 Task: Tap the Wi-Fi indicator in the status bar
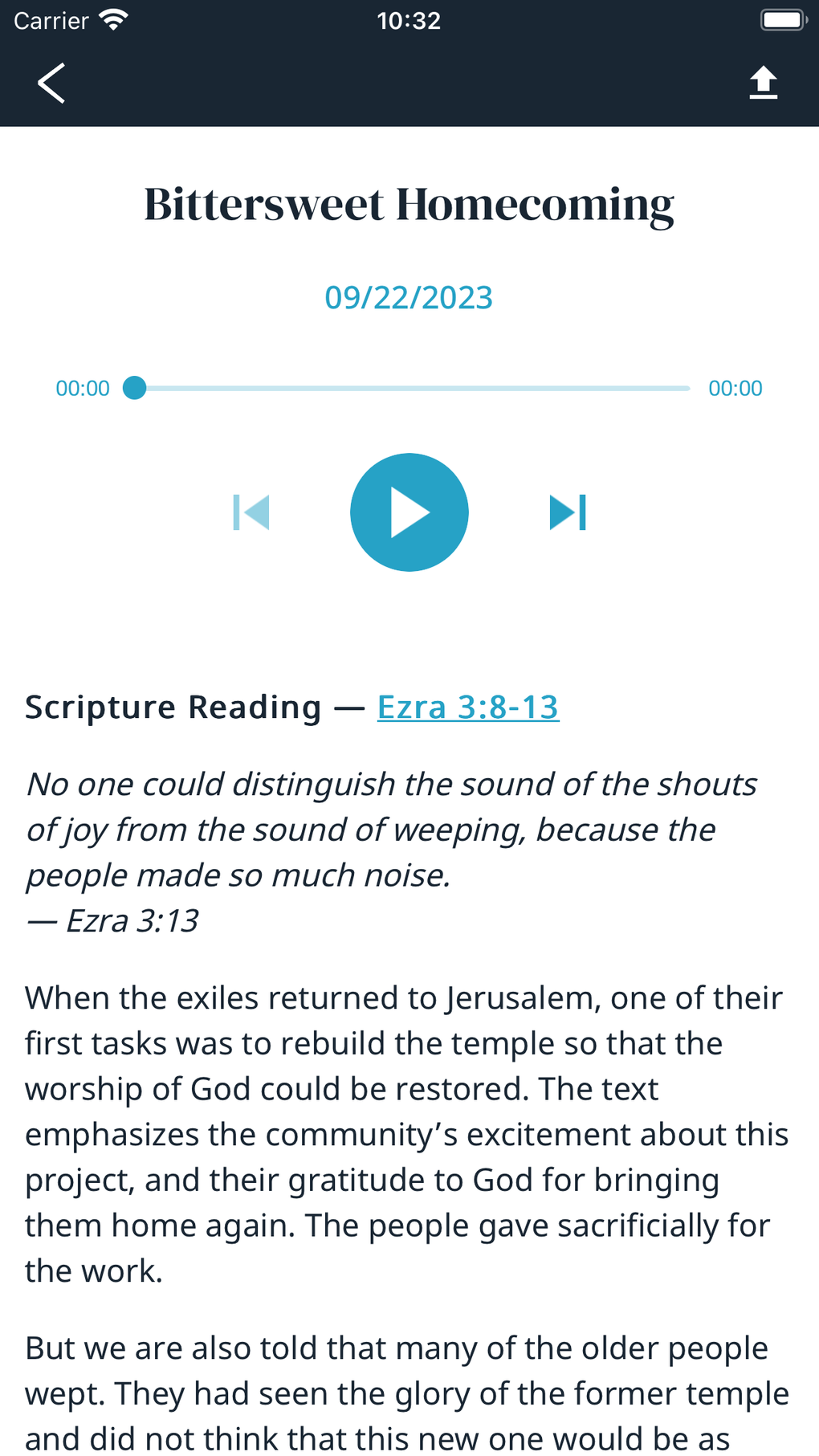pos(112,20)
